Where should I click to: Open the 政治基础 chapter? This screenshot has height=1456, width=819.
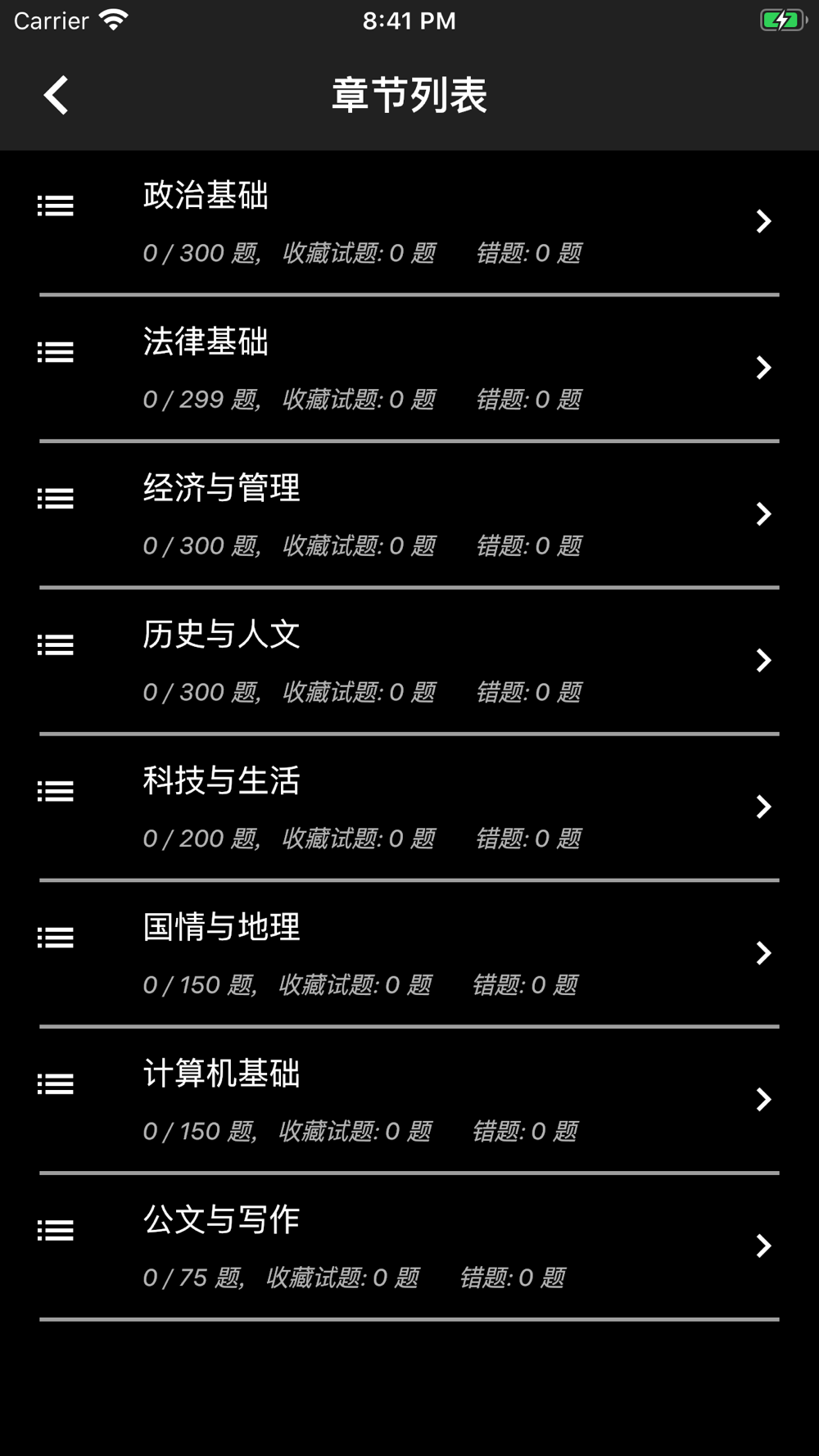point(409,222)
